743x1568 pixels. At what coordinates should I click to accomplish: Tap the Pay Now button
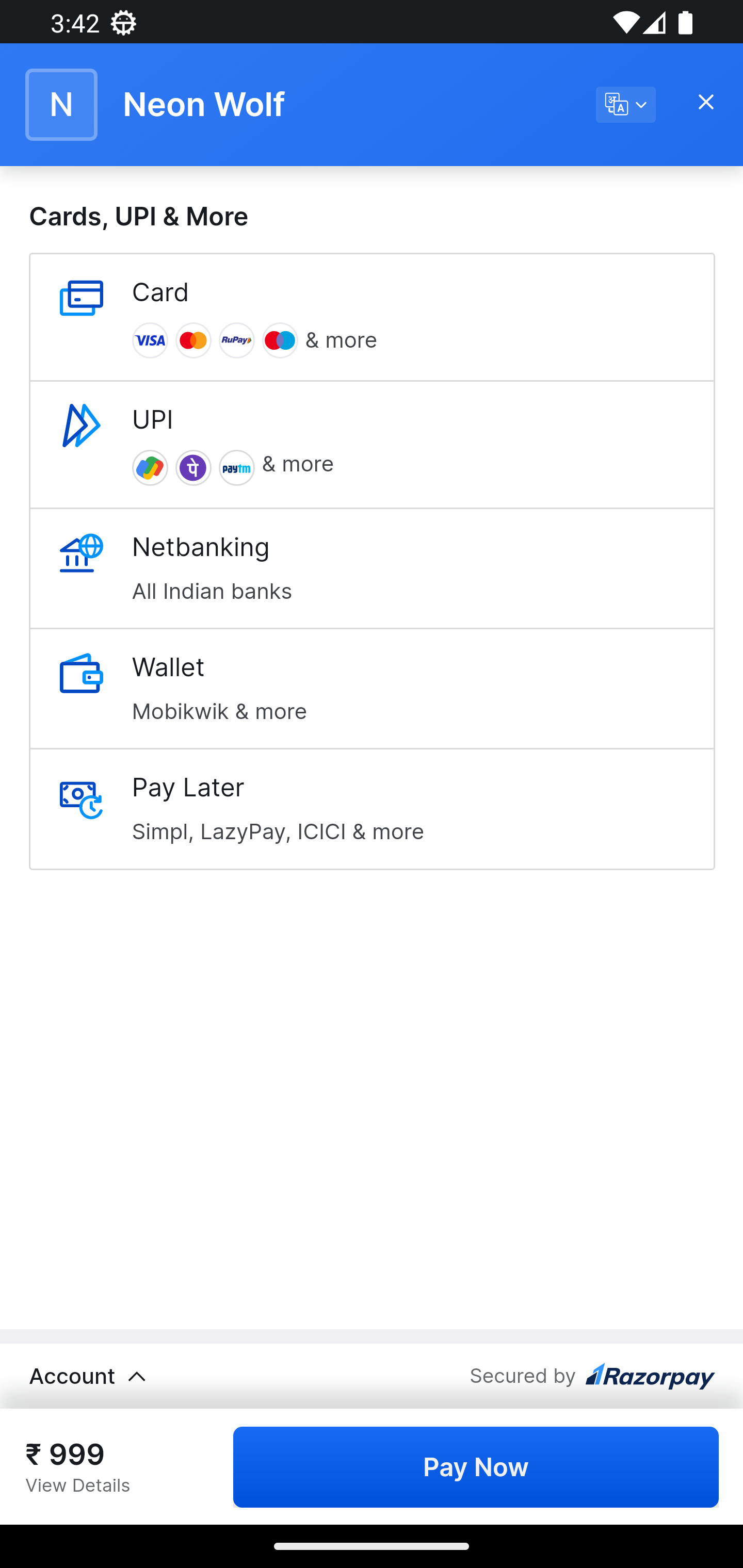(x=475, y=1467)
